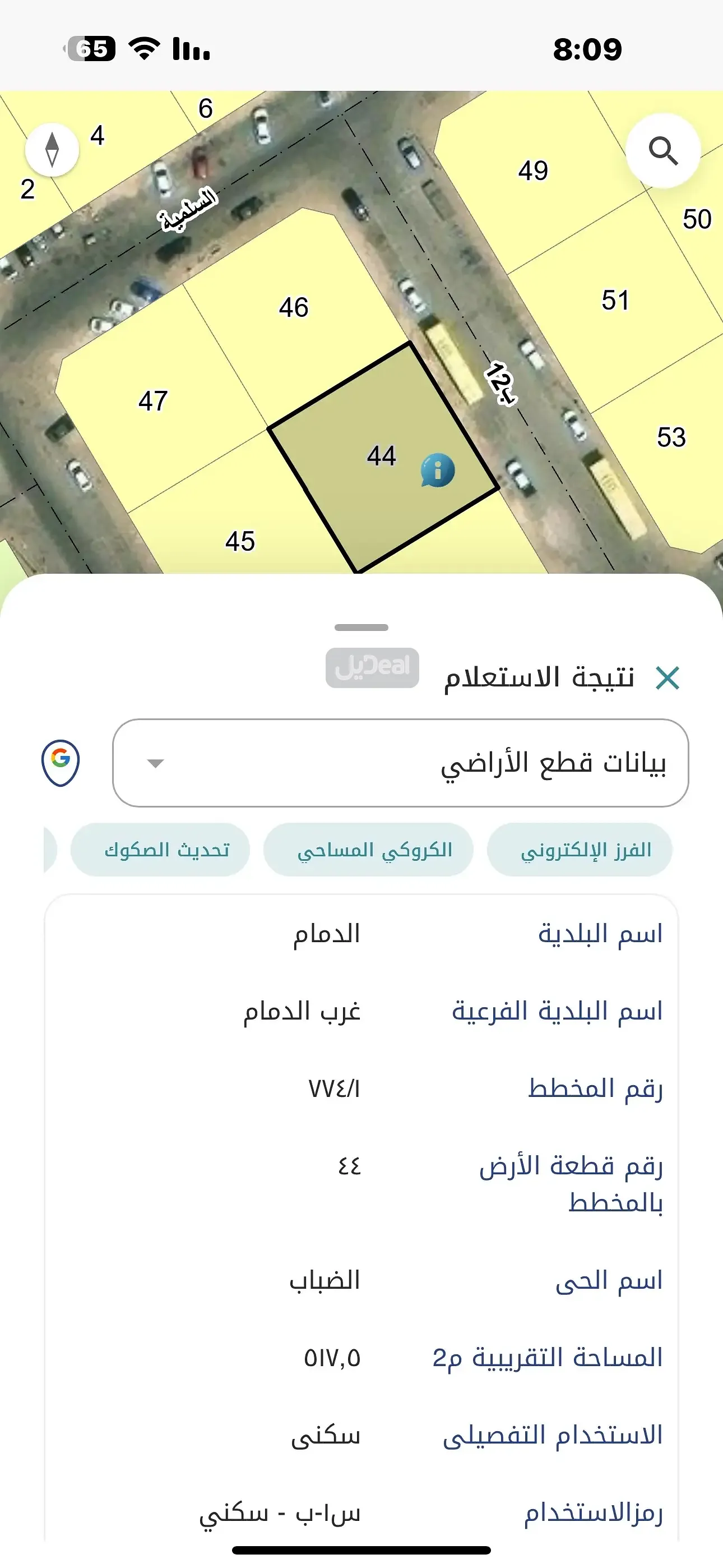Open location in Google Maps pin

(x=61, y=762)
